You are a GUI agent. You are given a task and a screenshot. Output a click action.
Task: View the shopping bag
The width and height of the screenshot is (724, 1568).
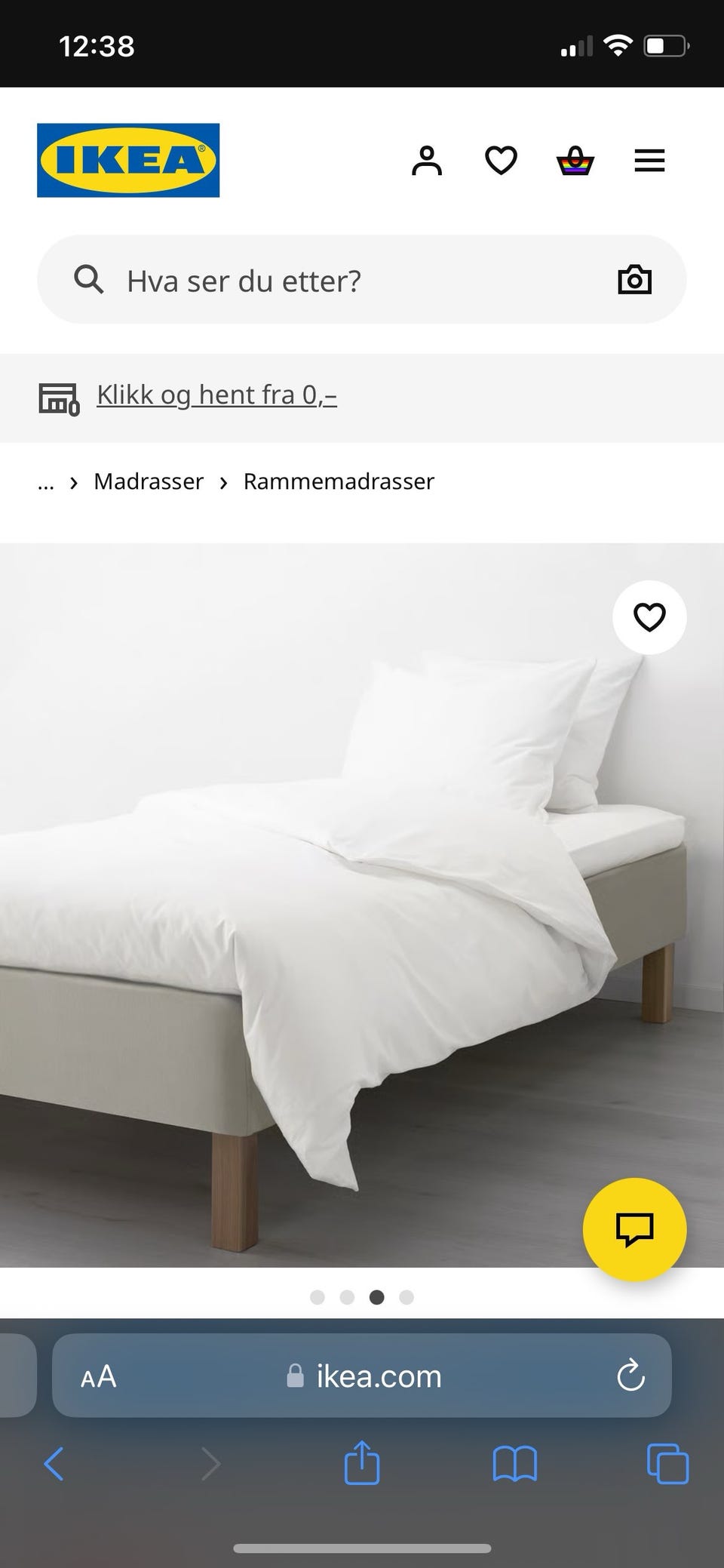[x=575, y=160]
